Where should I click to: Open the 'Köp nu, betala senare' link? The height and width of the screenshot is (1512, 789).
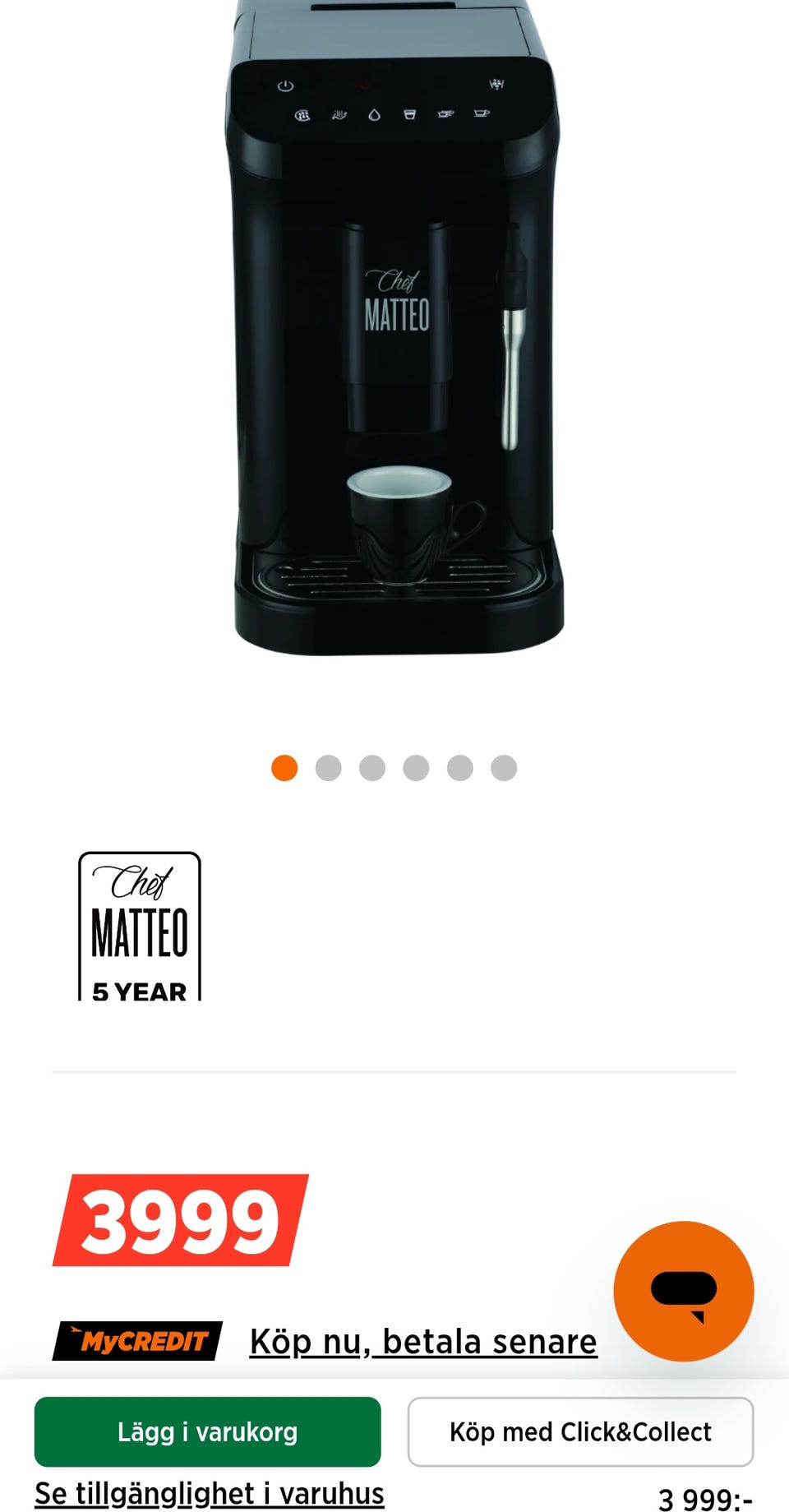[x=423, y=1341]
